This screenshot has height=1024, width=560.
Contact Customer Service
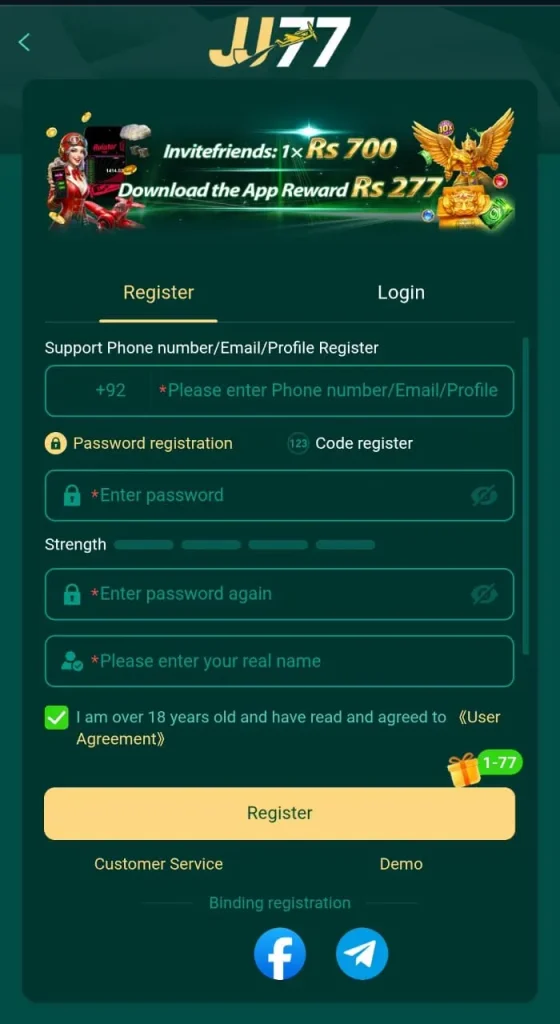(x=159, y=864)
